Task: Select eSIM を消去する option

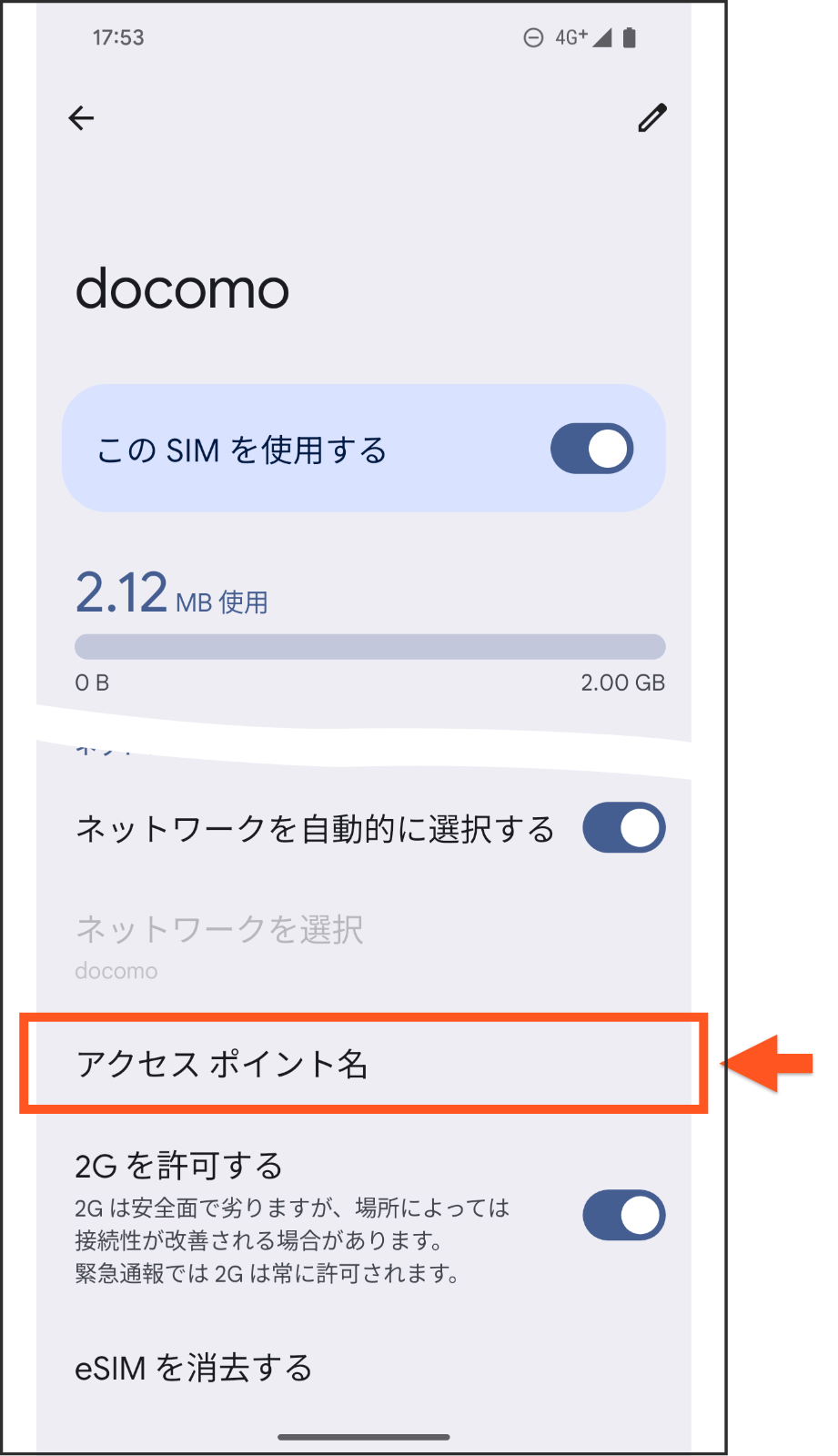Action: (x=194, y=1368)
